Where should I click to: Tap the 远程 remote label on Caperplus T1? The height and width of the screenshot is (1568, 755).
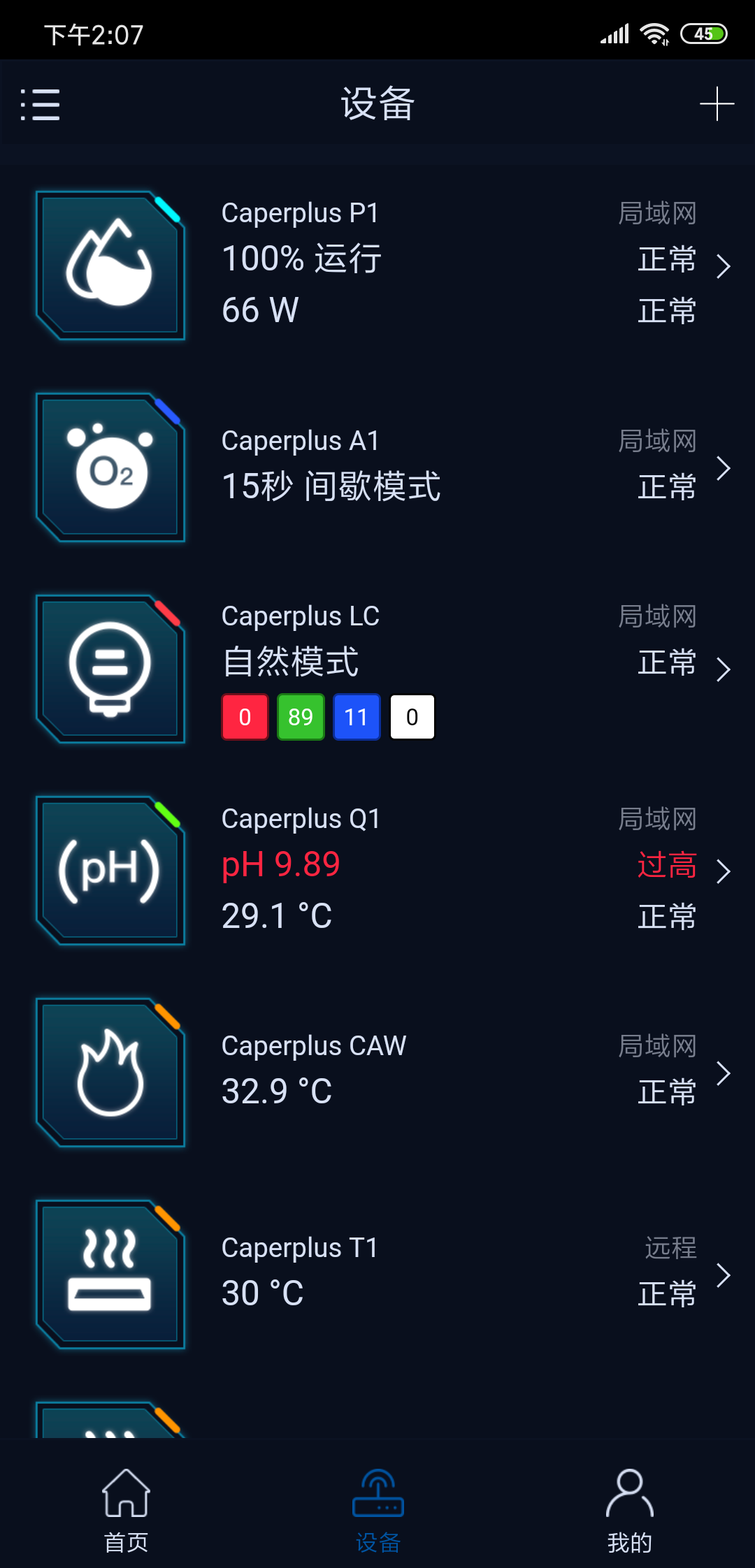coord(668,1248)
